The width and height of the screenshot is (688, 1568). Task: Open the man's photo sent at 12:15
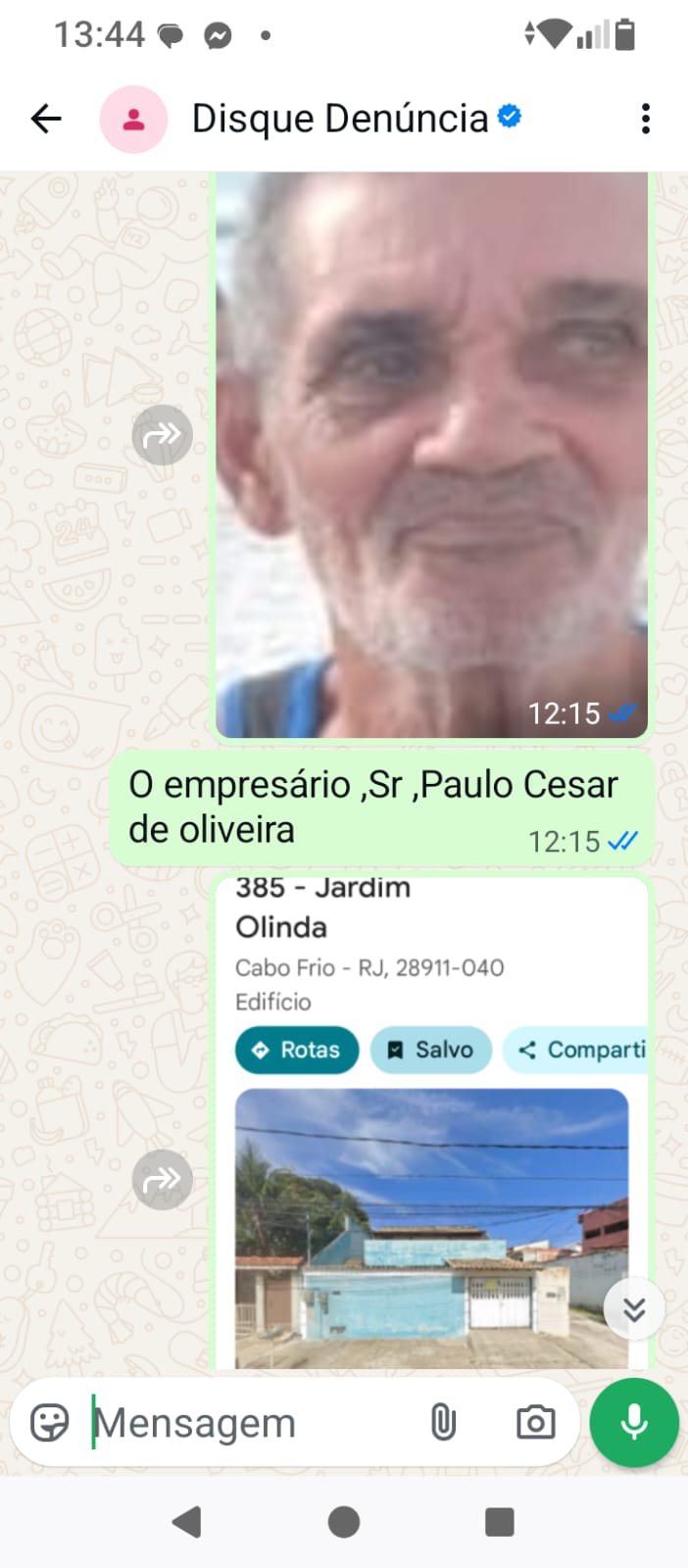431,451
